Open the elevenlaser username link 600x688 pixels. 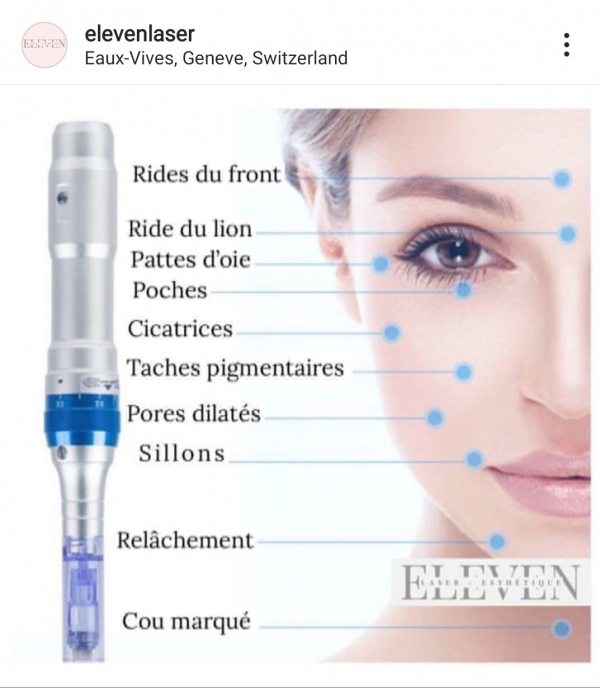(x=141, y=35)
